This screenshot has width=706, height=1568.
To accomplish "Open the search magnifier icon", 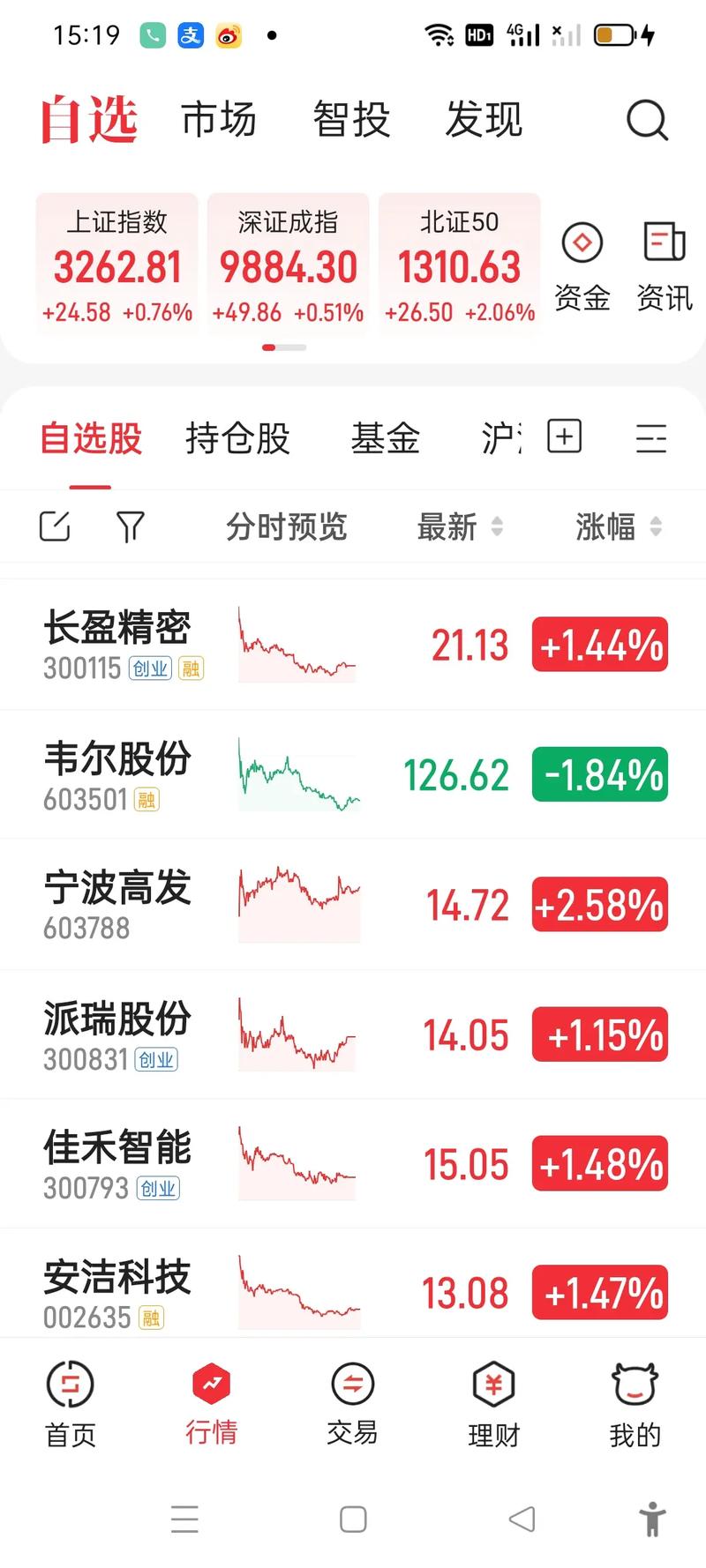I will 647,120.
